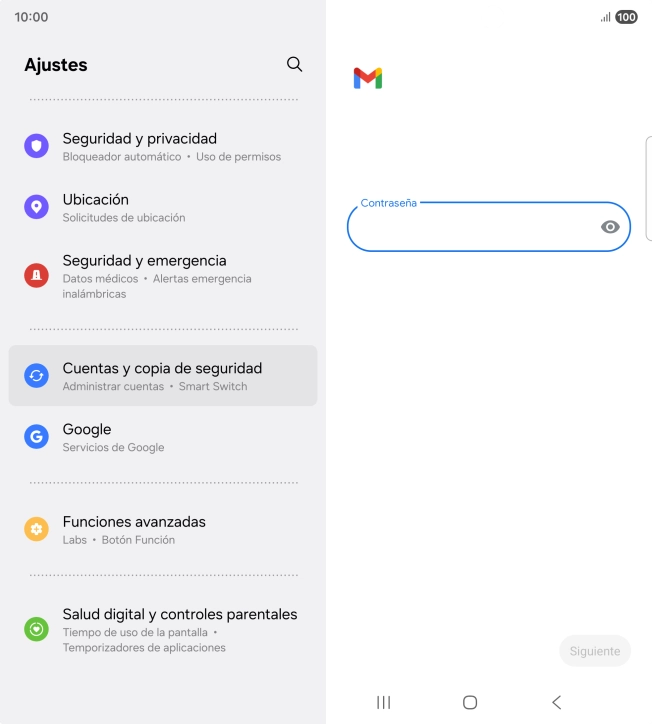Go back with system back button
652x724 pixels.
point(557,702)
